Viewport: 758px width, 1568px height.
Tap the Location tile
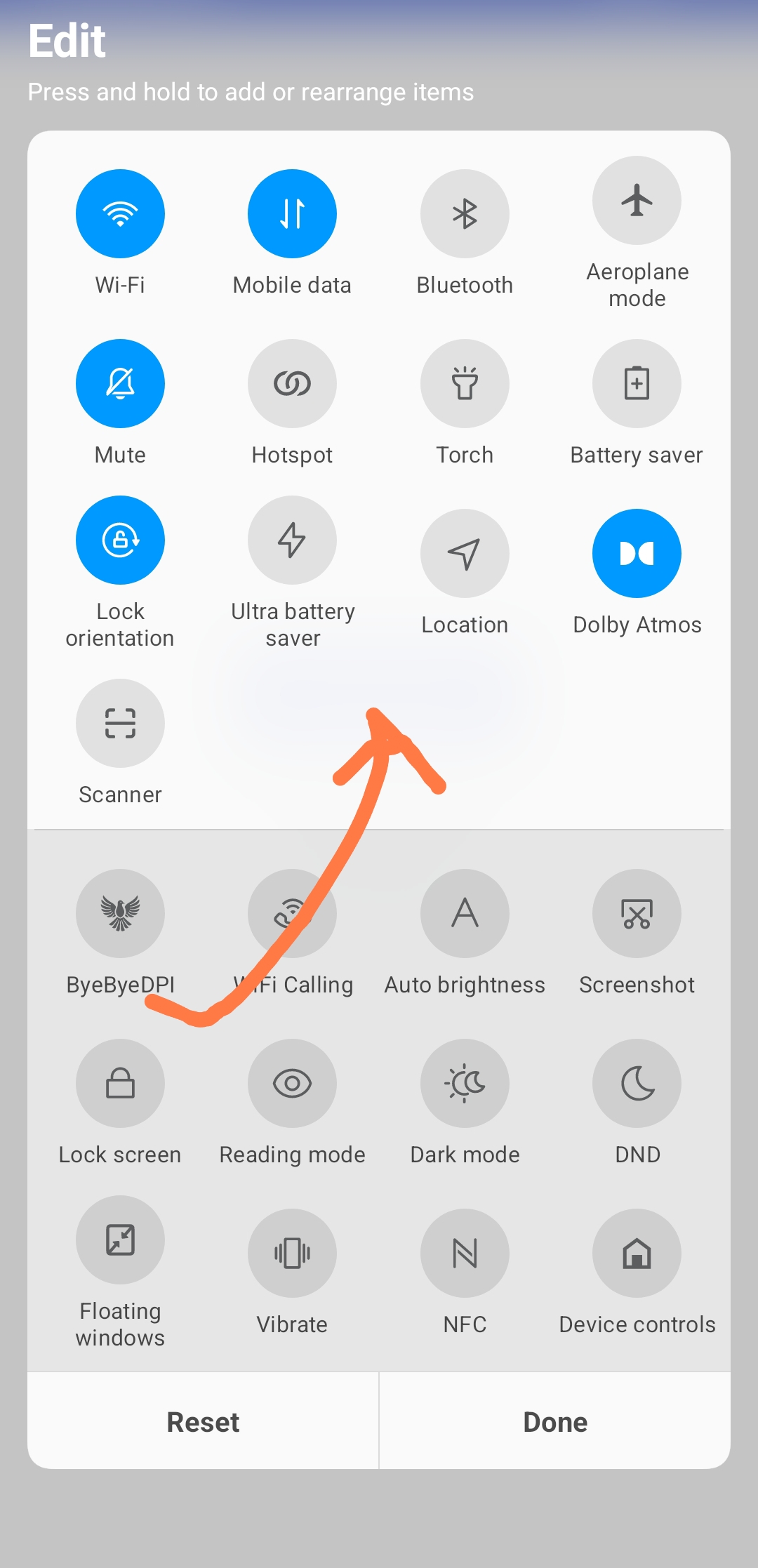(x=465, y=553)
